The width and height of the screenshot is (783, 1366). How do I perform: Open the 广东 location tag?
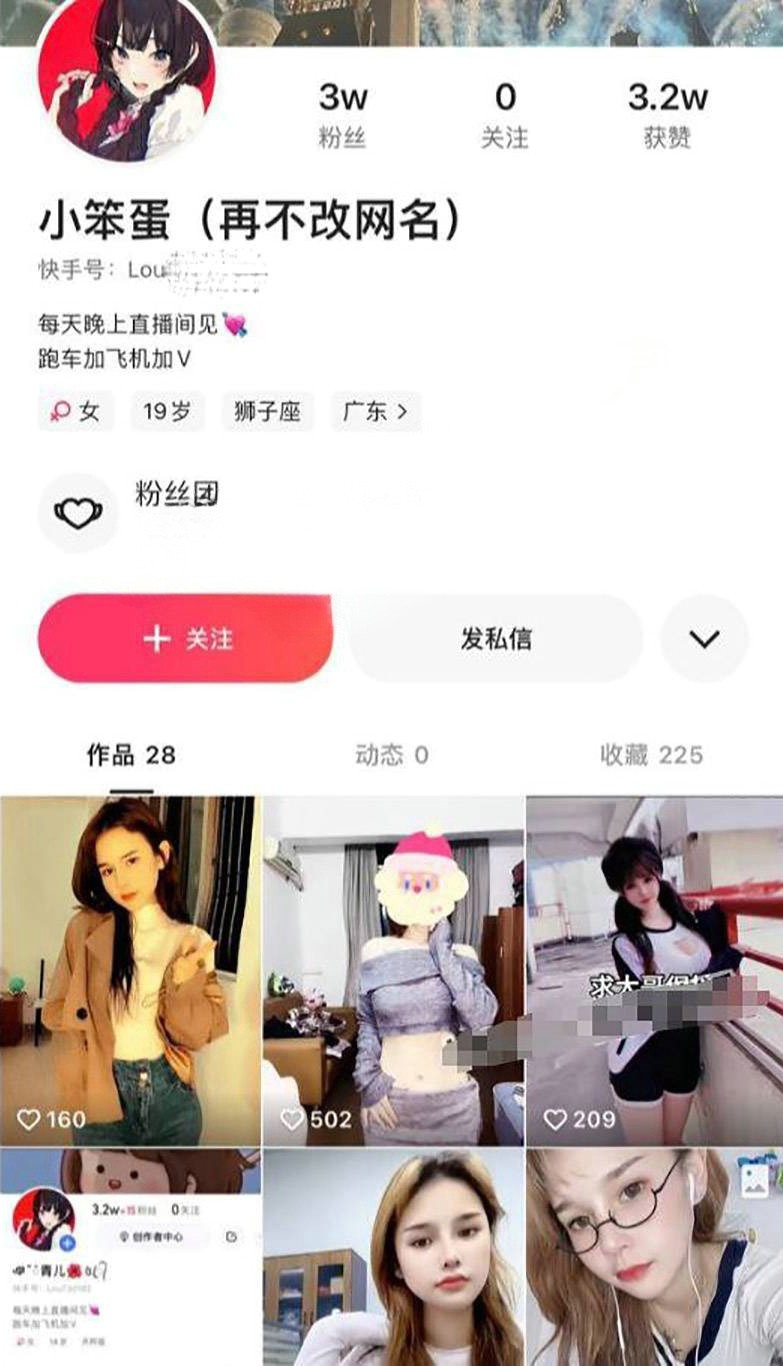pyautogui.click(x=375, y=411)
